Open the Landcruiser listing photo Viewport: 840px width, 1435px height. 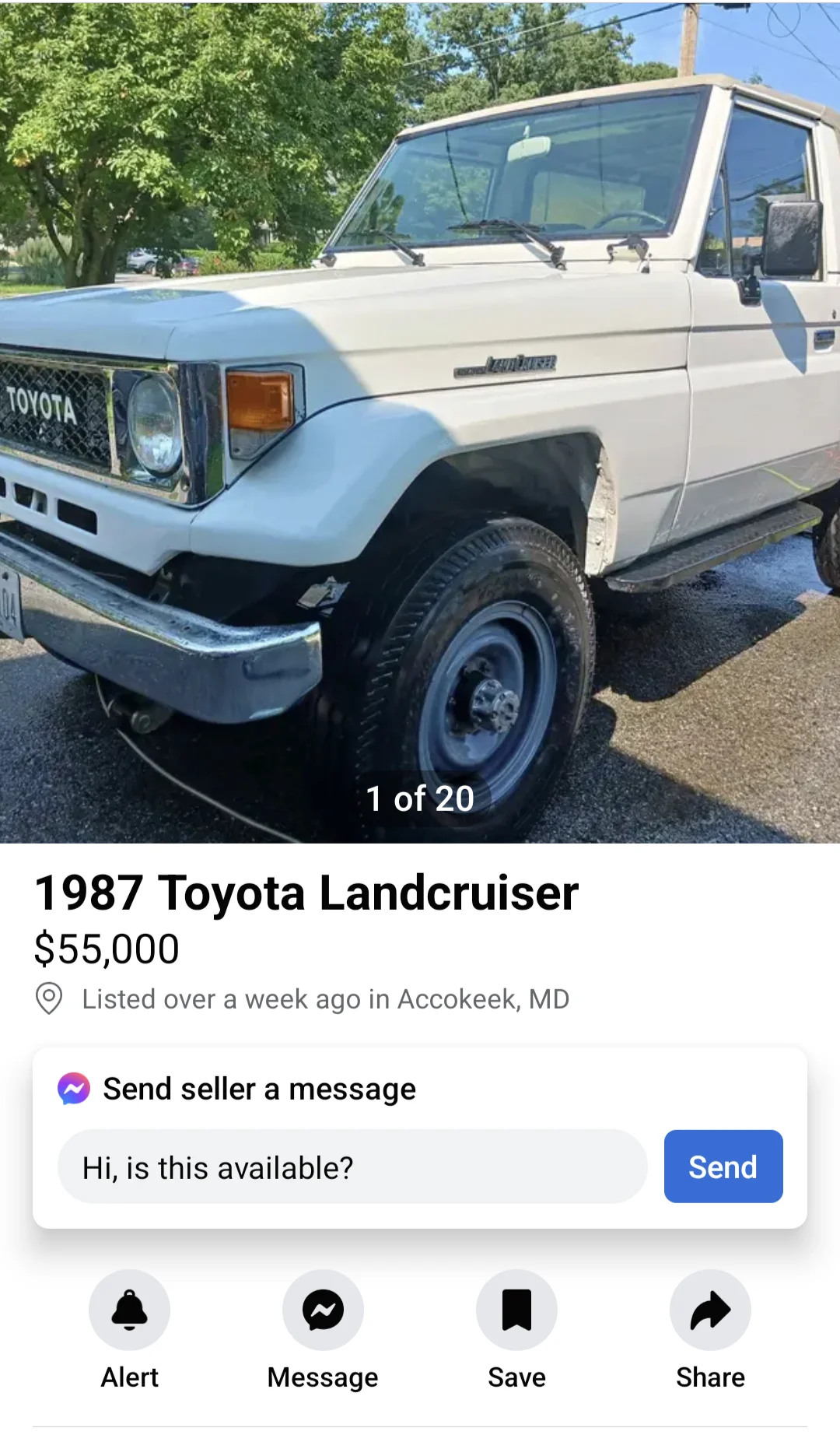click(x=420, y=420)
